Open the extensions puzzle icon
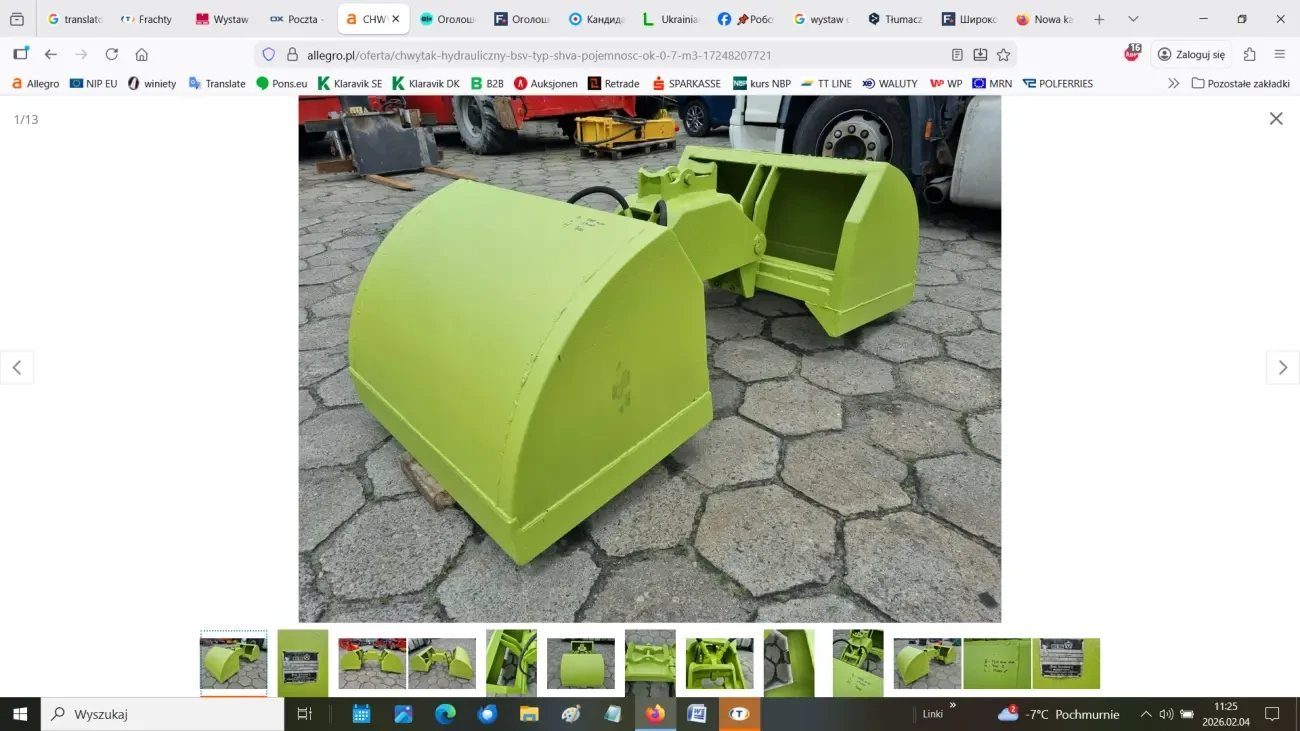This screenshot has height=731, width=1300. point(1249,55)
